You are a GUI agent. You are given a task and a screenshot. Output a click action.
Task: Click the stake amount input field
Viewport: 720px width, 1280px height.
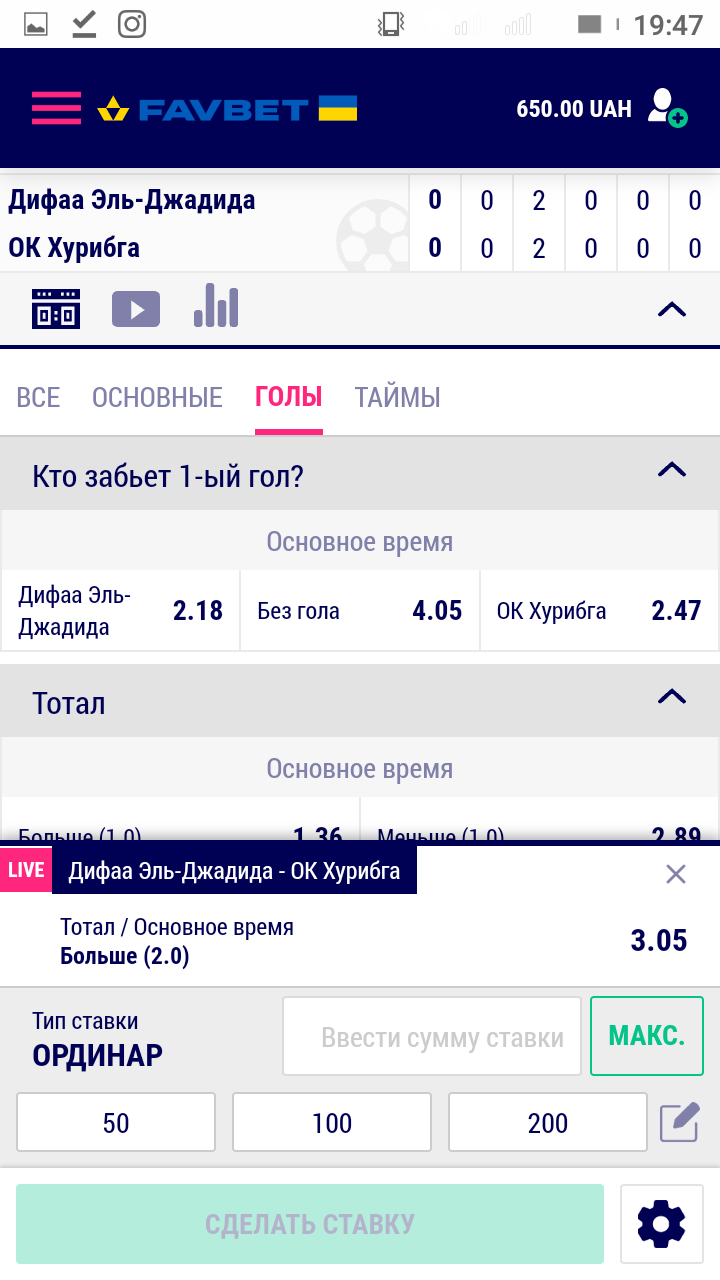pyautogui.click(x=431, y=1036)
